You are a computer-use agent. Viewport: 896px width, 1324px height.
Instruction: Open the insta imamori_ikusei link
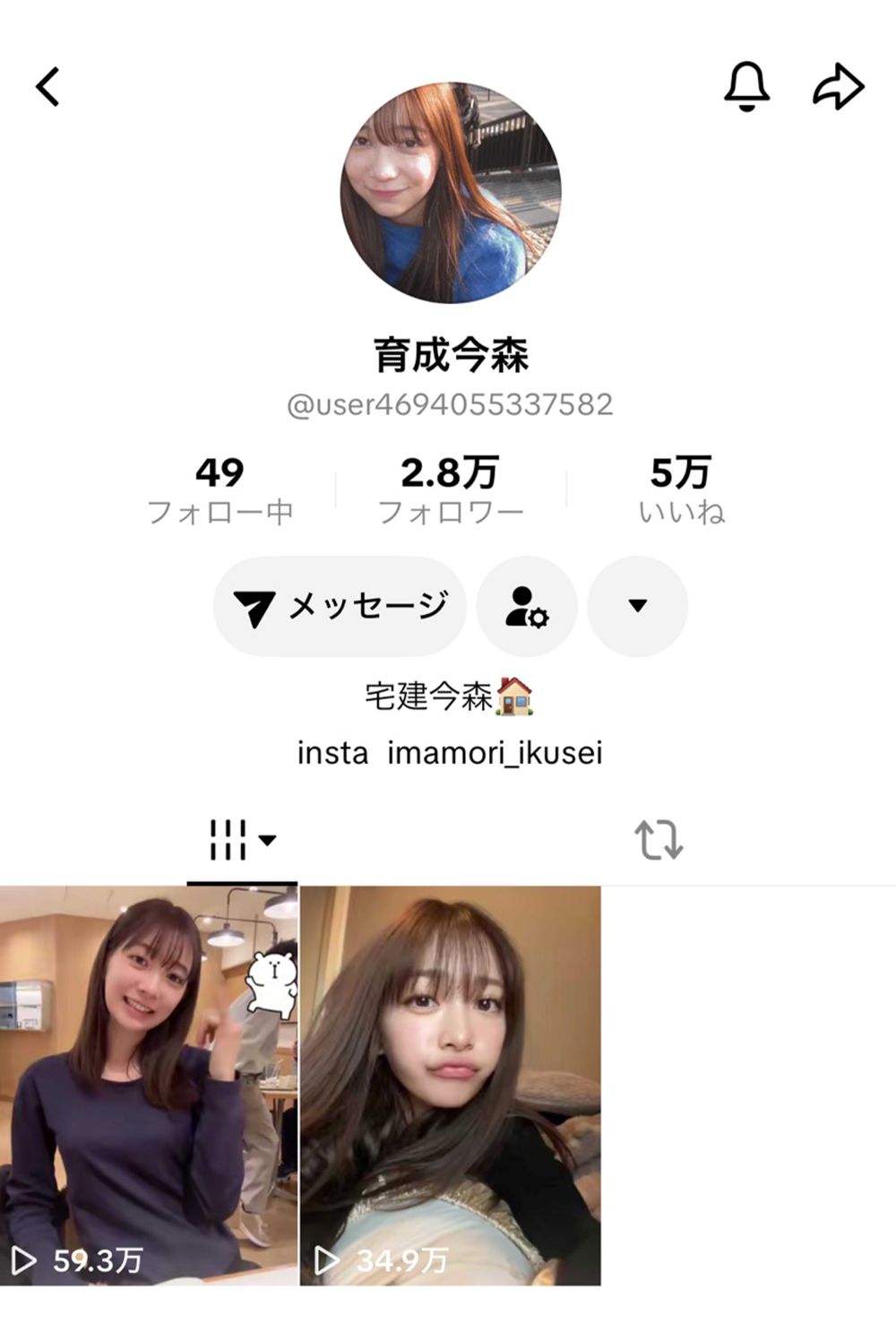click(451, 754)
